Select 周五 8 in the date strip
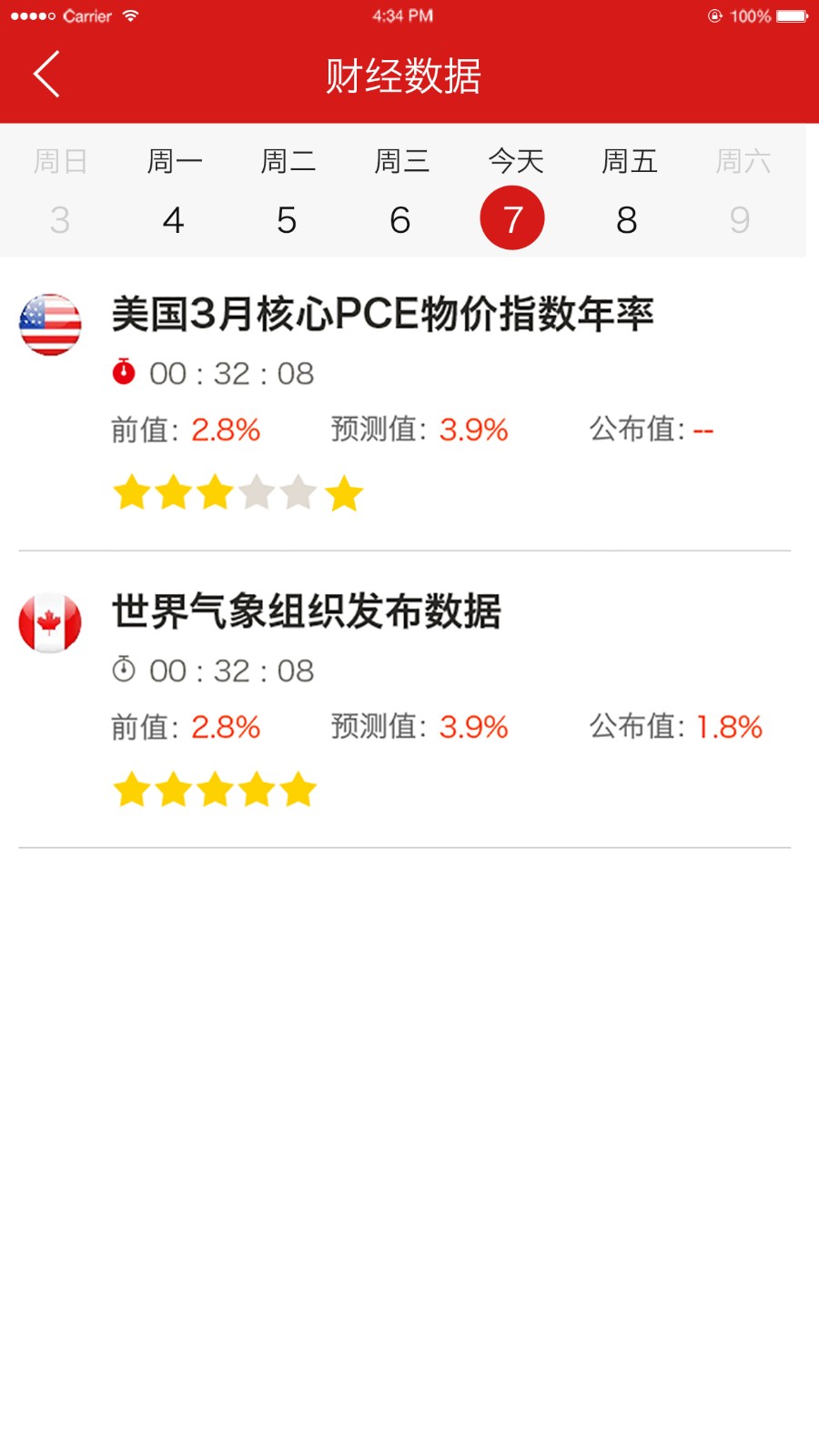This screenshot has width=819, height=1456. click(628, 191)
